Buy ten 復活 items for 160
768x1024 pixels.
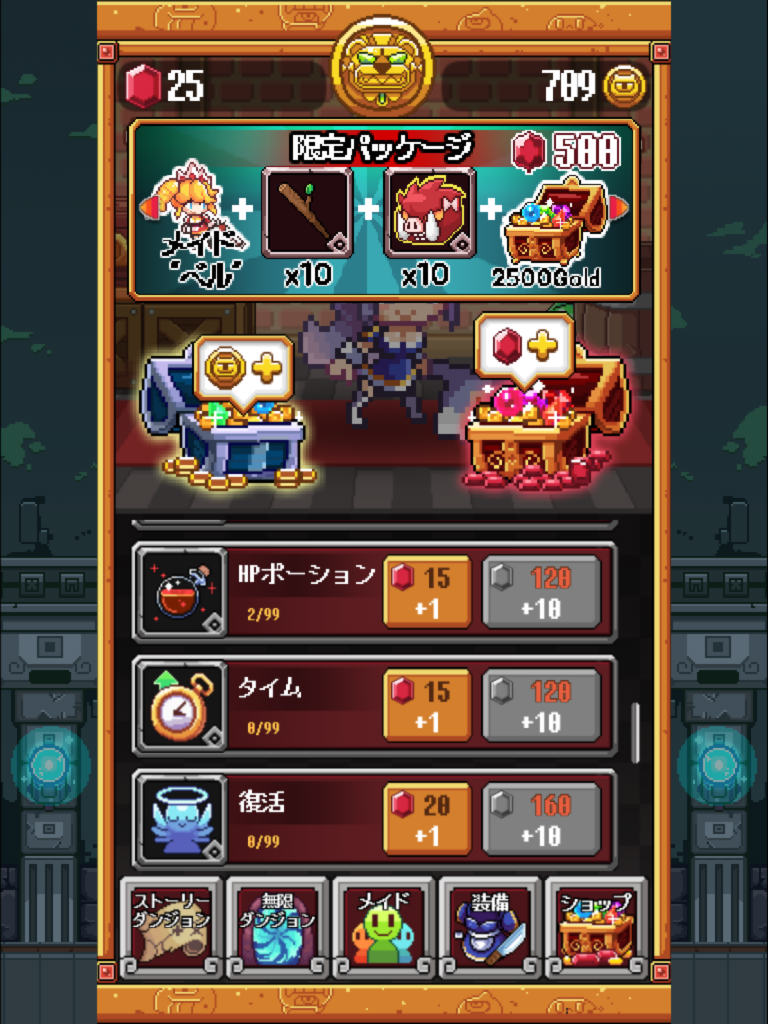tap(541, 819)
